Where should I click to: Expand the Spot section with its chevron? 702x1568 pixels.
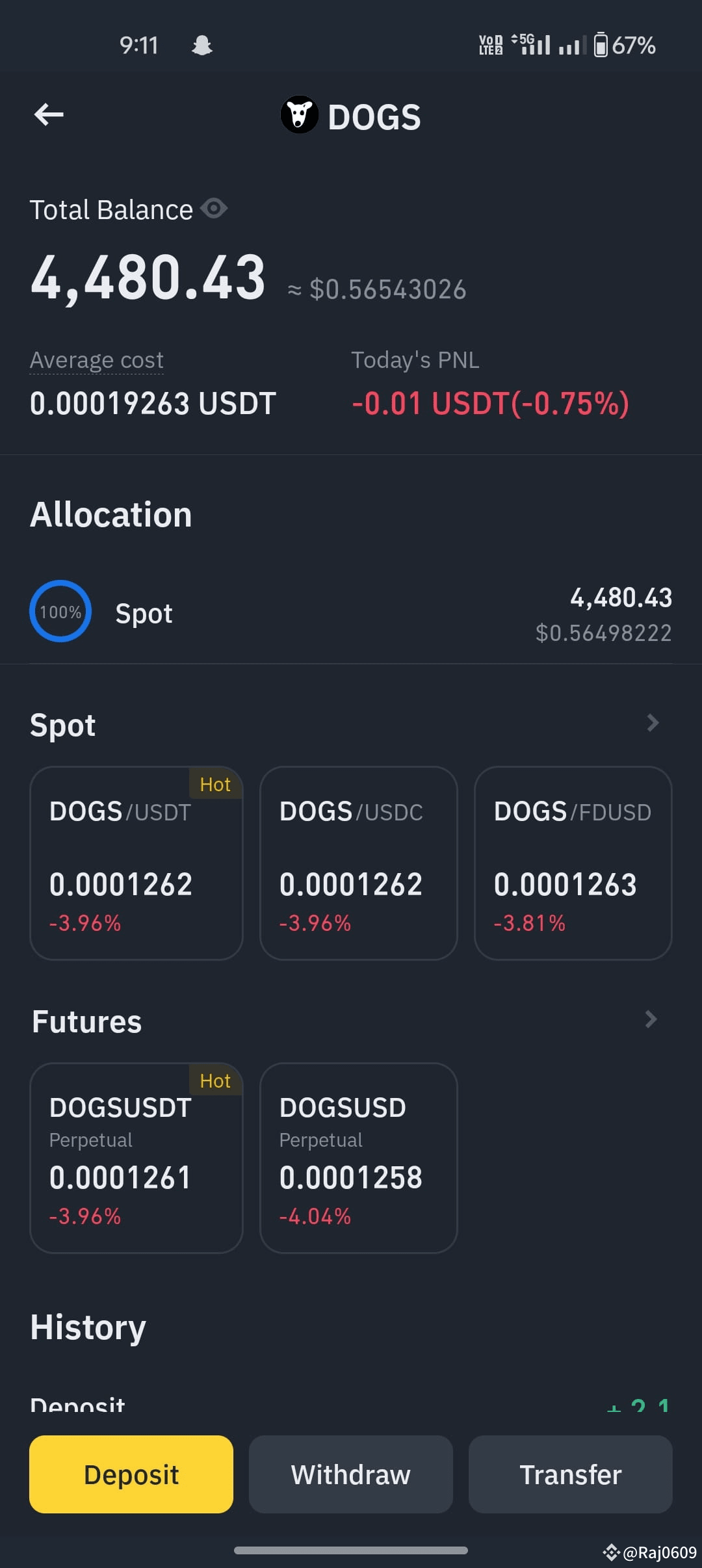pos(651,724)
